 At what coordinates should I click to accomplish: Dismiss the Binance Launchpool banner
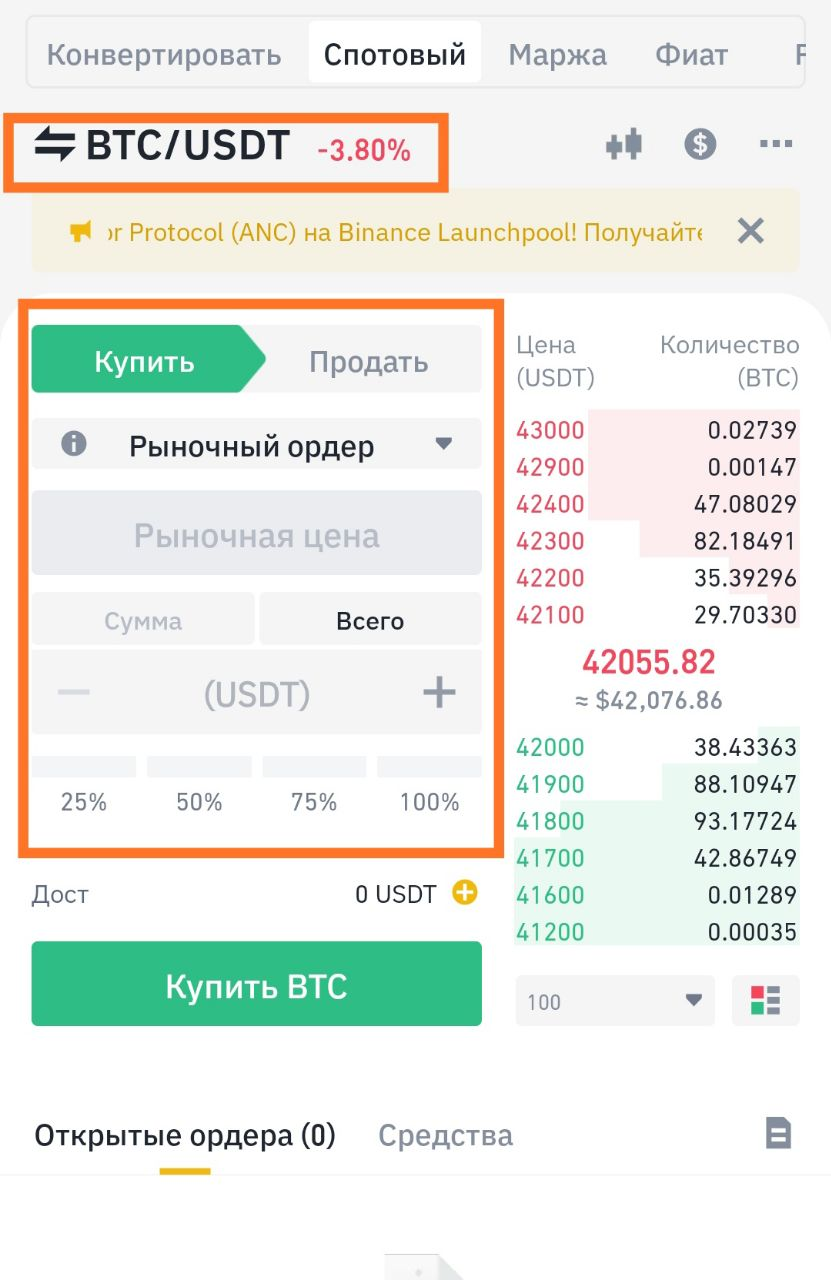coord(750,232)
